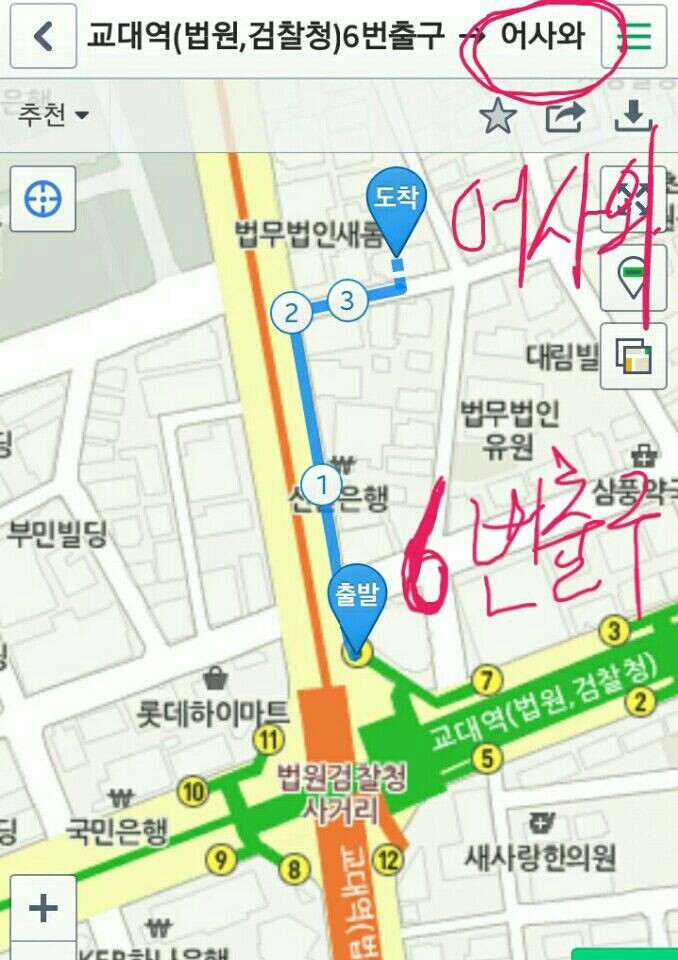Share this walking route
The width and height of the screenshot is (678, 960).
(x=565, y=118)
